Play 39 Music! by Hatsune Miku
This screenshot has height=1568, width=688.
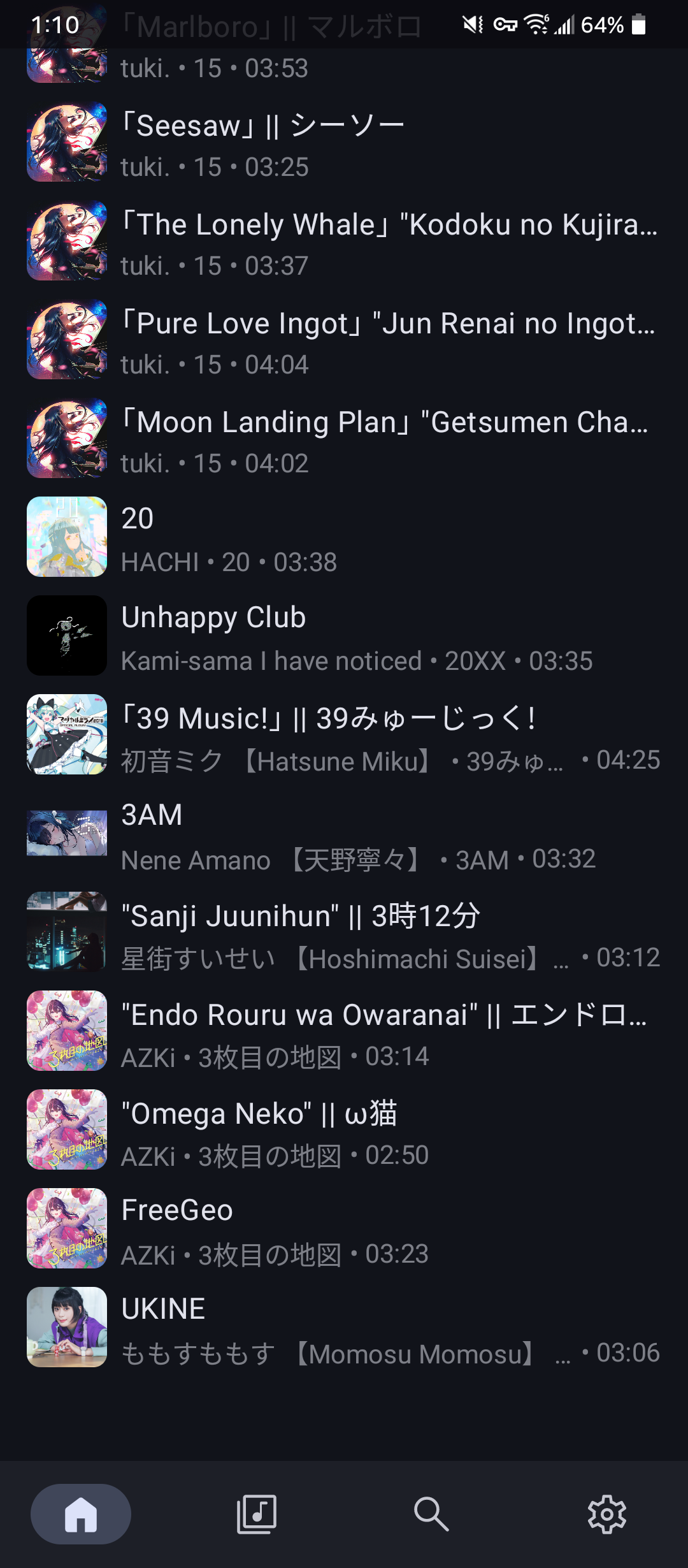(344, 737)
